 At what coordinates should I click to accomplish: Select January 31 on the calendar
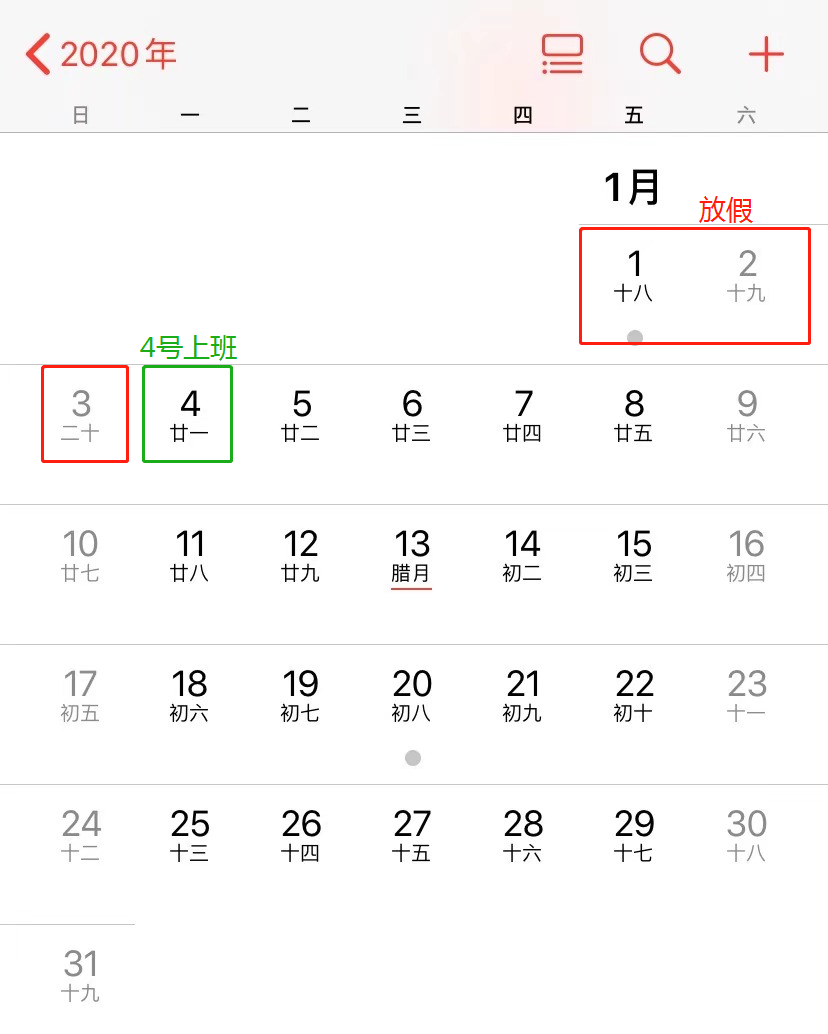point(80,974)
